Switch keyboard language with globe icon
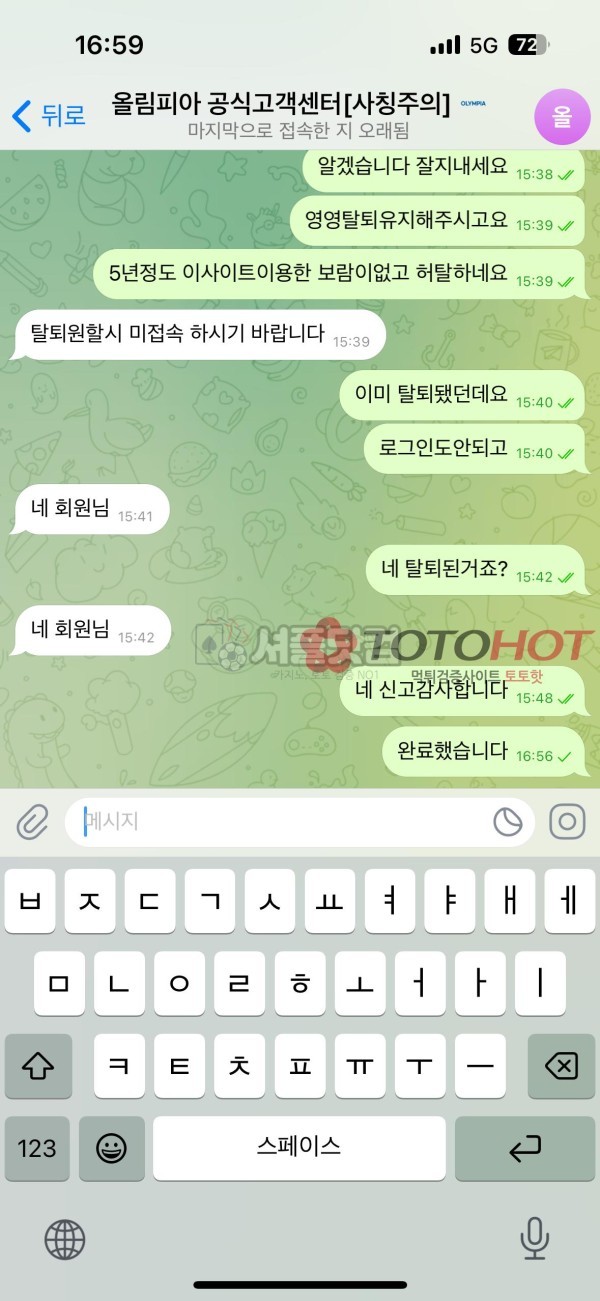The width and height of the screenshot is (600, 1301). tap(65, 1239)
